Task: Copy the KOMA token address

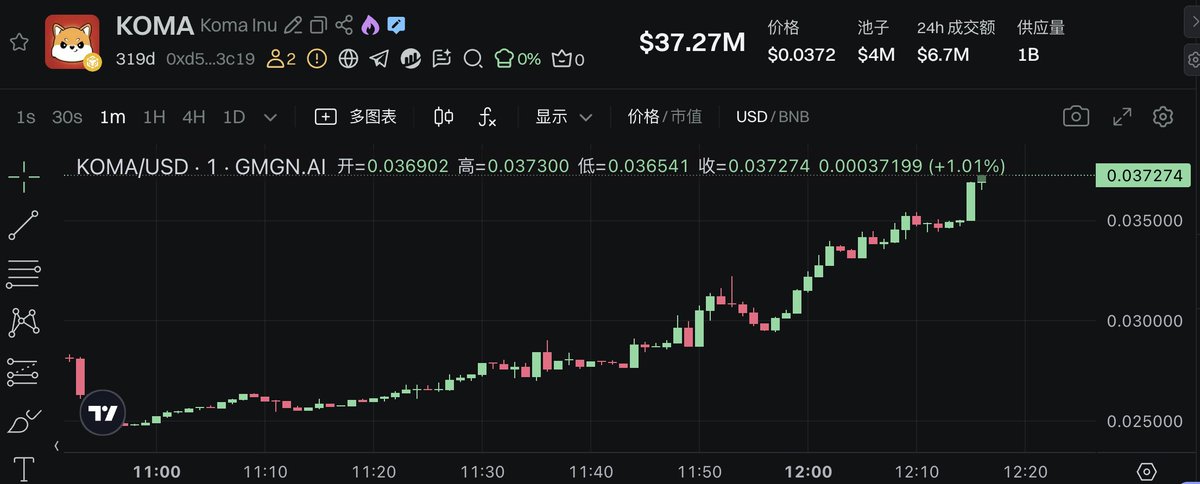Action: (319, 25)
